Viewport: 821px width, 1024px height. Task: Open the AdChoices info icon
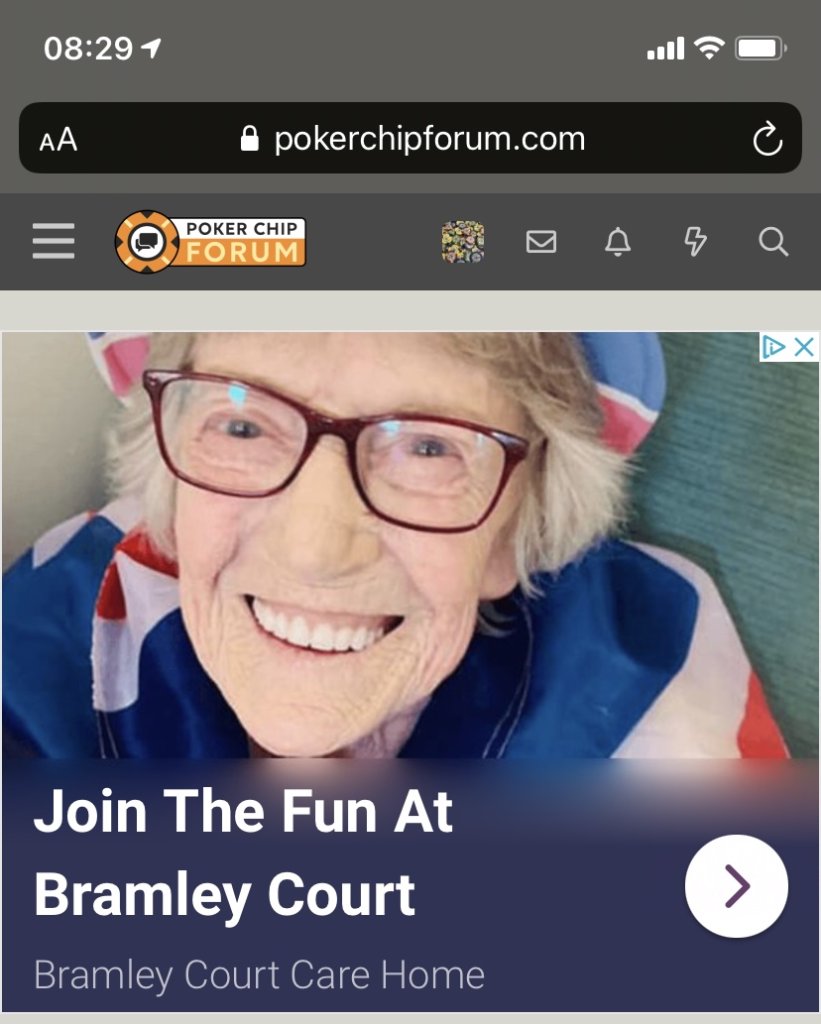click(774, 347)
